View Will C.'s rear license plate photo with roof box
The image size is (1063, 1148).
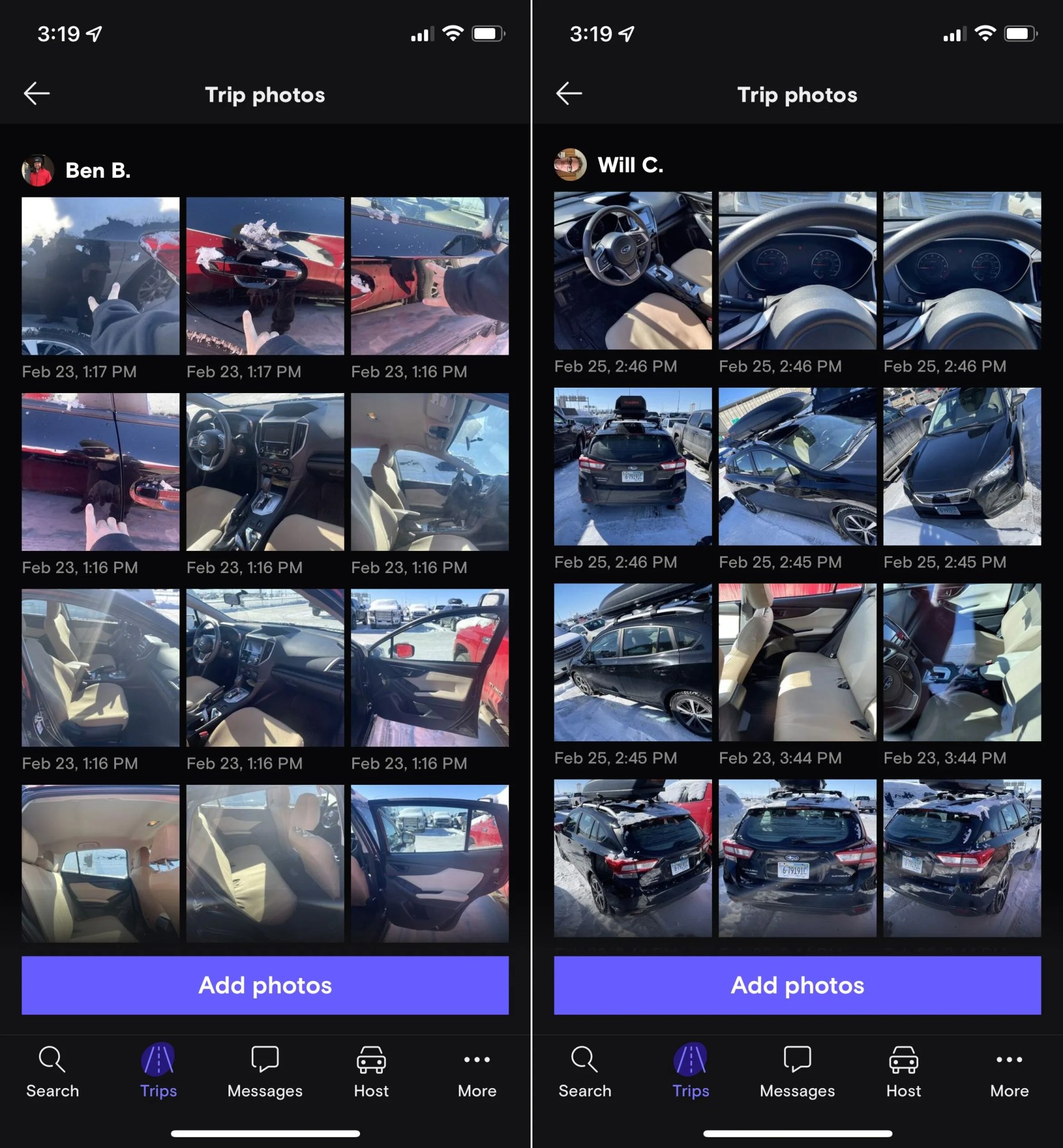coord(632,466)
